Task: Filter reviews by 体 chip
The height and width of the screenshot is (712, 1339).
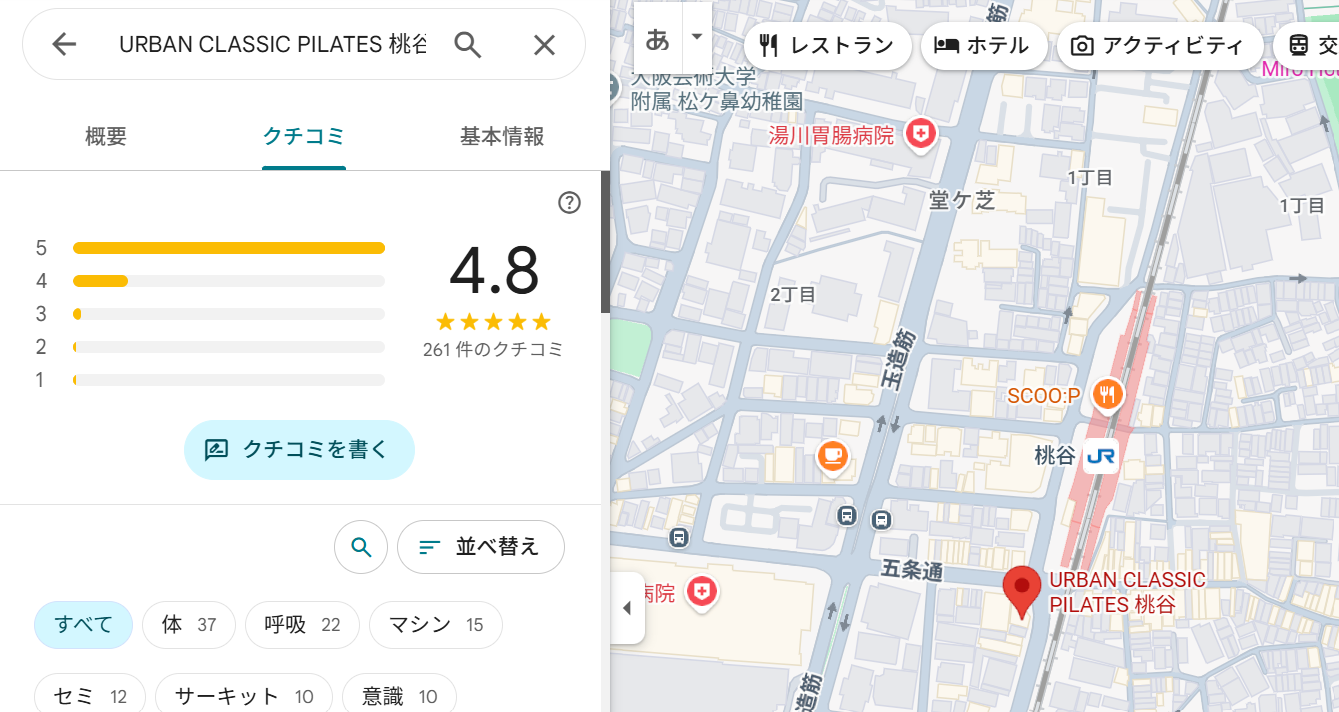Action: 189,625
